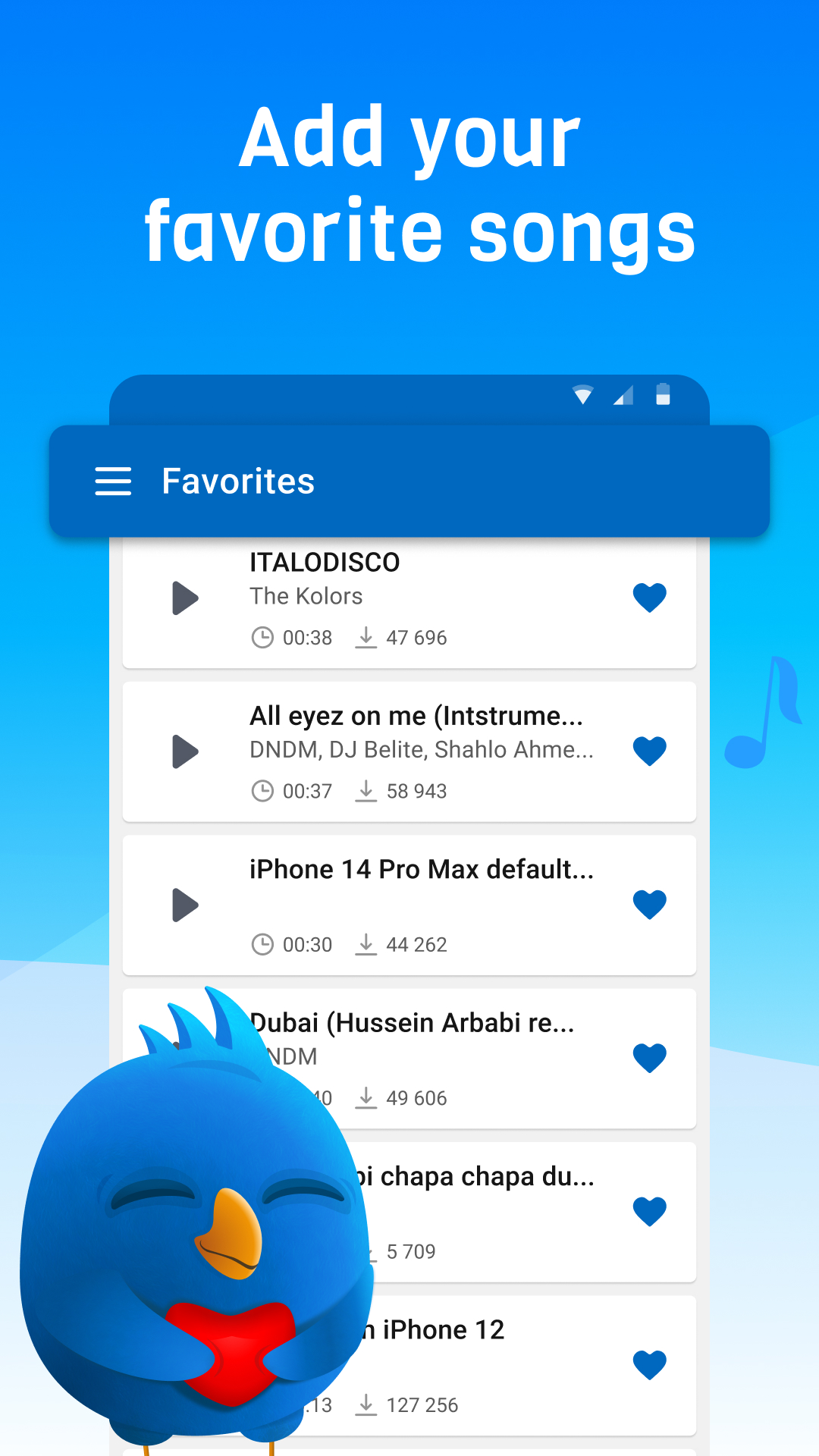This screenshot has height=1456, width=819.
Task: Click the Favorites screen title
Action: 238,481
